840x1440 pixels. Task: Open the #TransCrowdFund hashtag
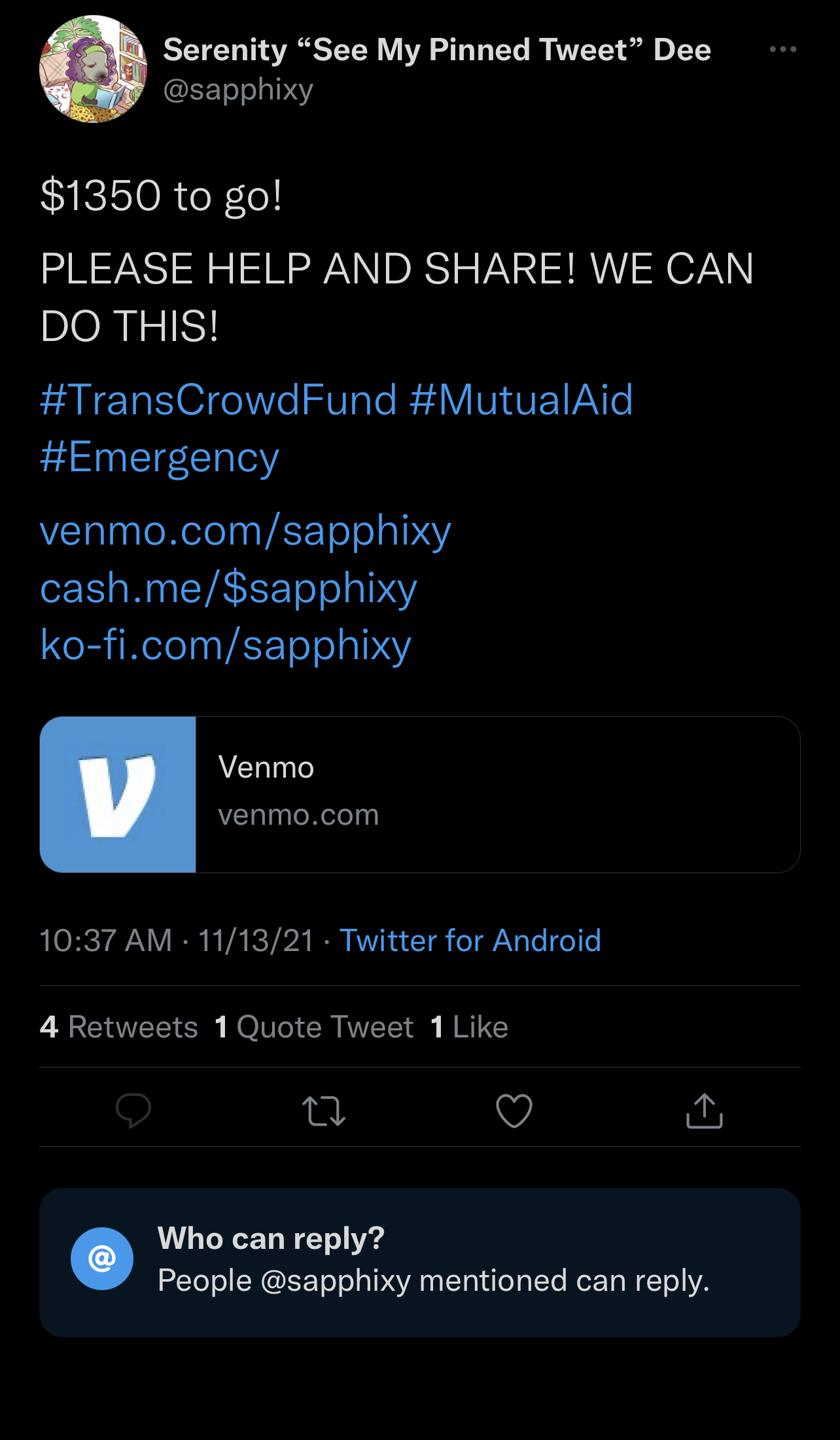(219, 399)
